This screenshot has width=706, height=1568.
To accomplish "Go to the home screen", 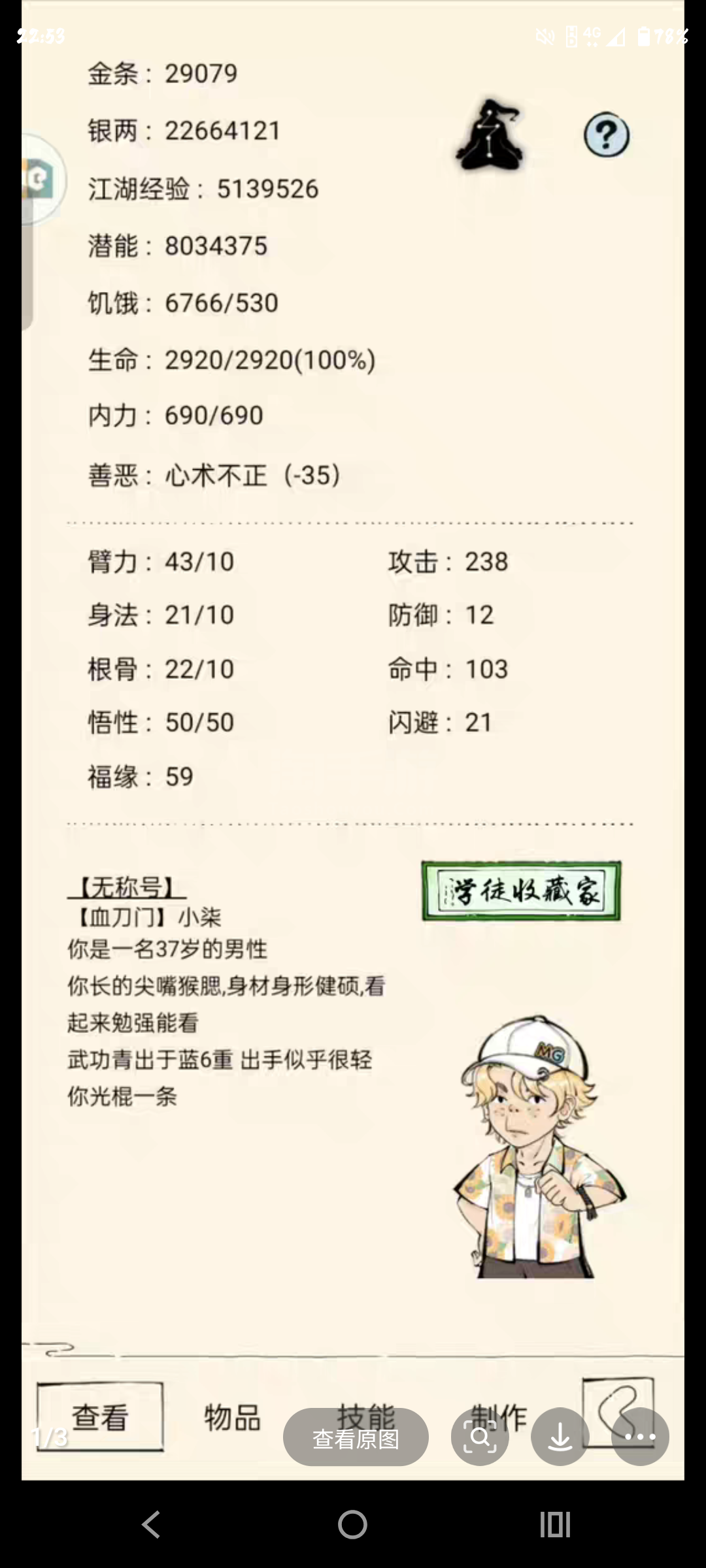I will 352,1525.
